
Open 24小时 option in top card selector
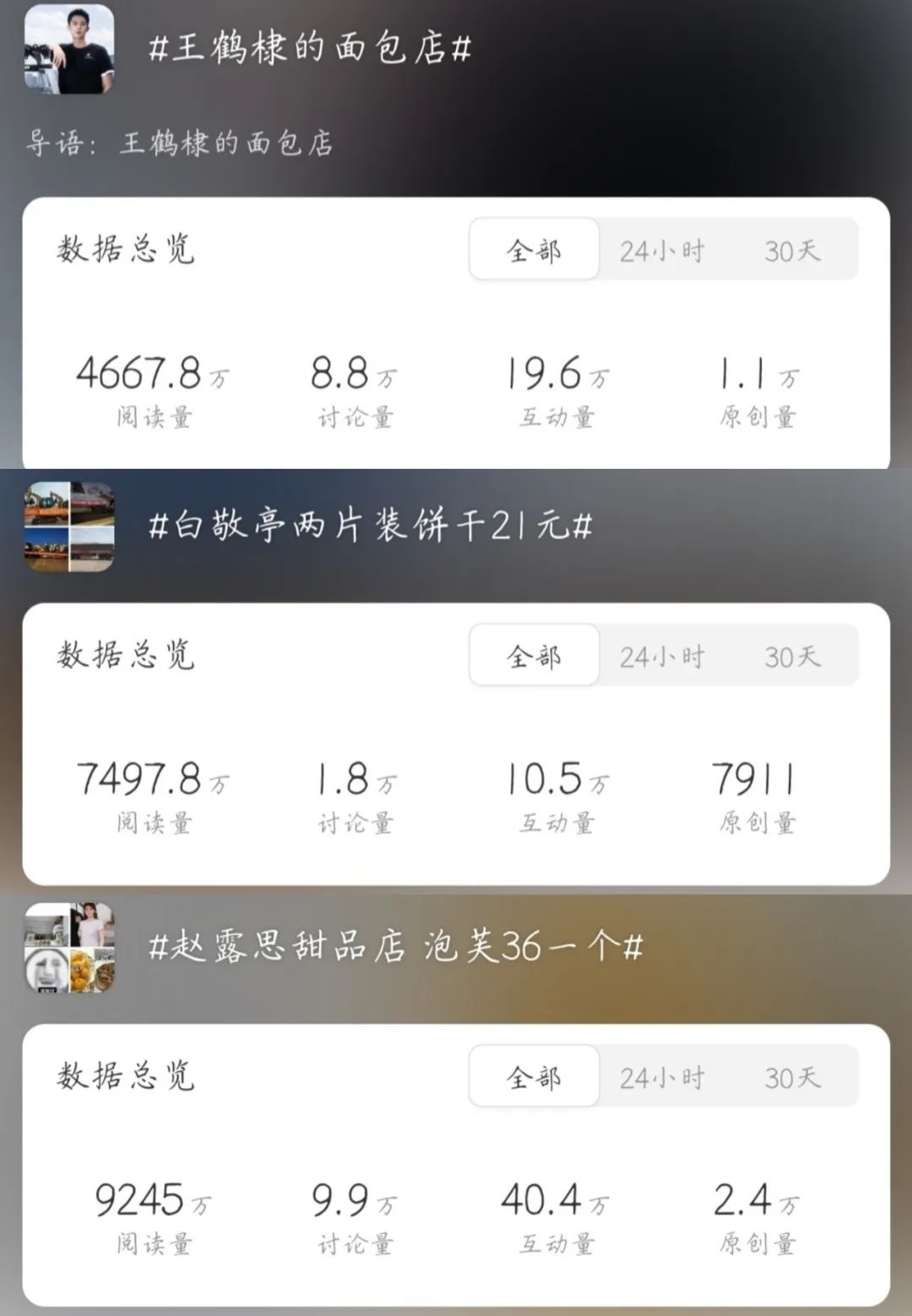point(664,249)
